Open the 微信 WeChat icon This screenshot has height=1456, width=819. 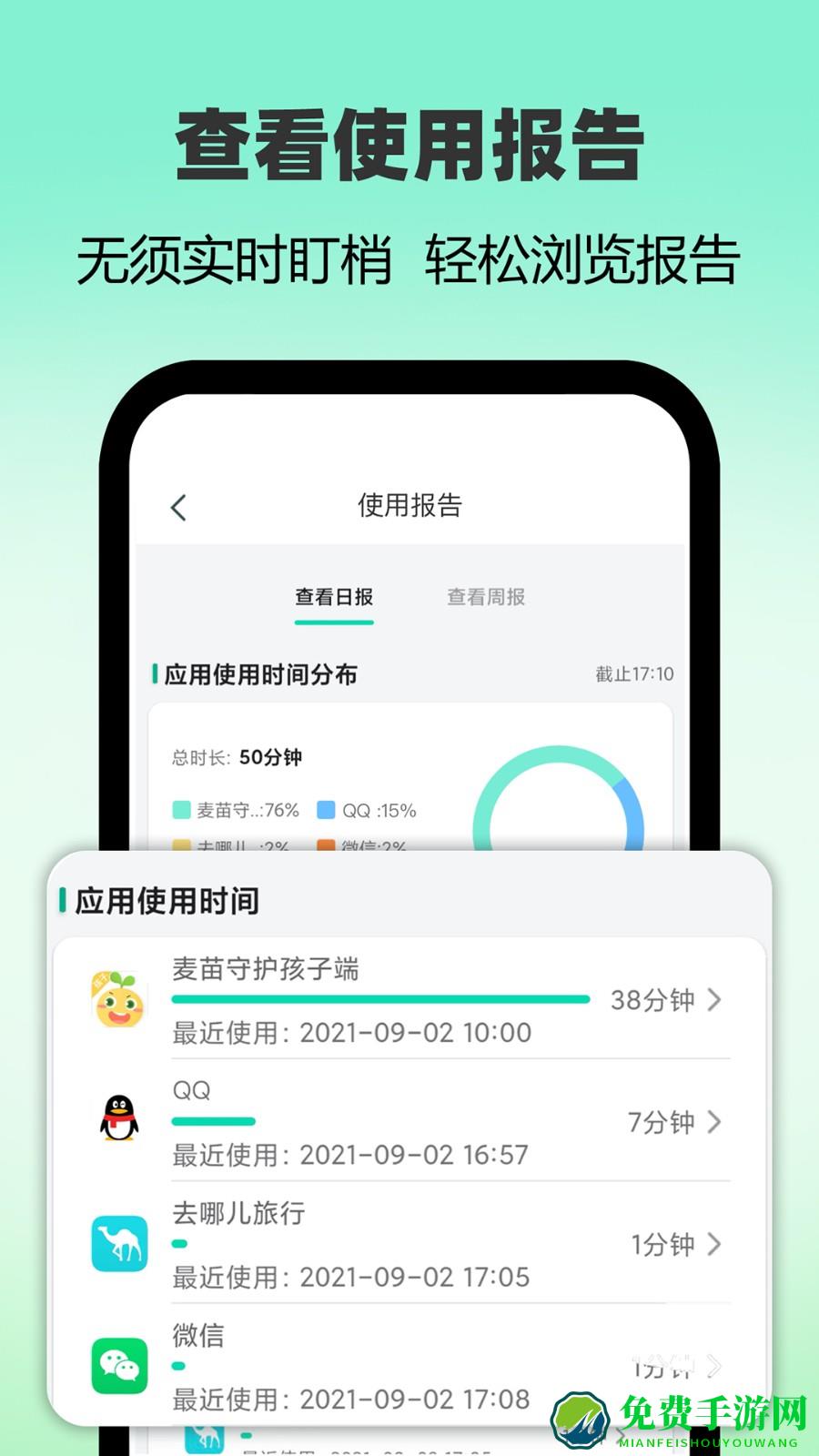[119, 1365]
